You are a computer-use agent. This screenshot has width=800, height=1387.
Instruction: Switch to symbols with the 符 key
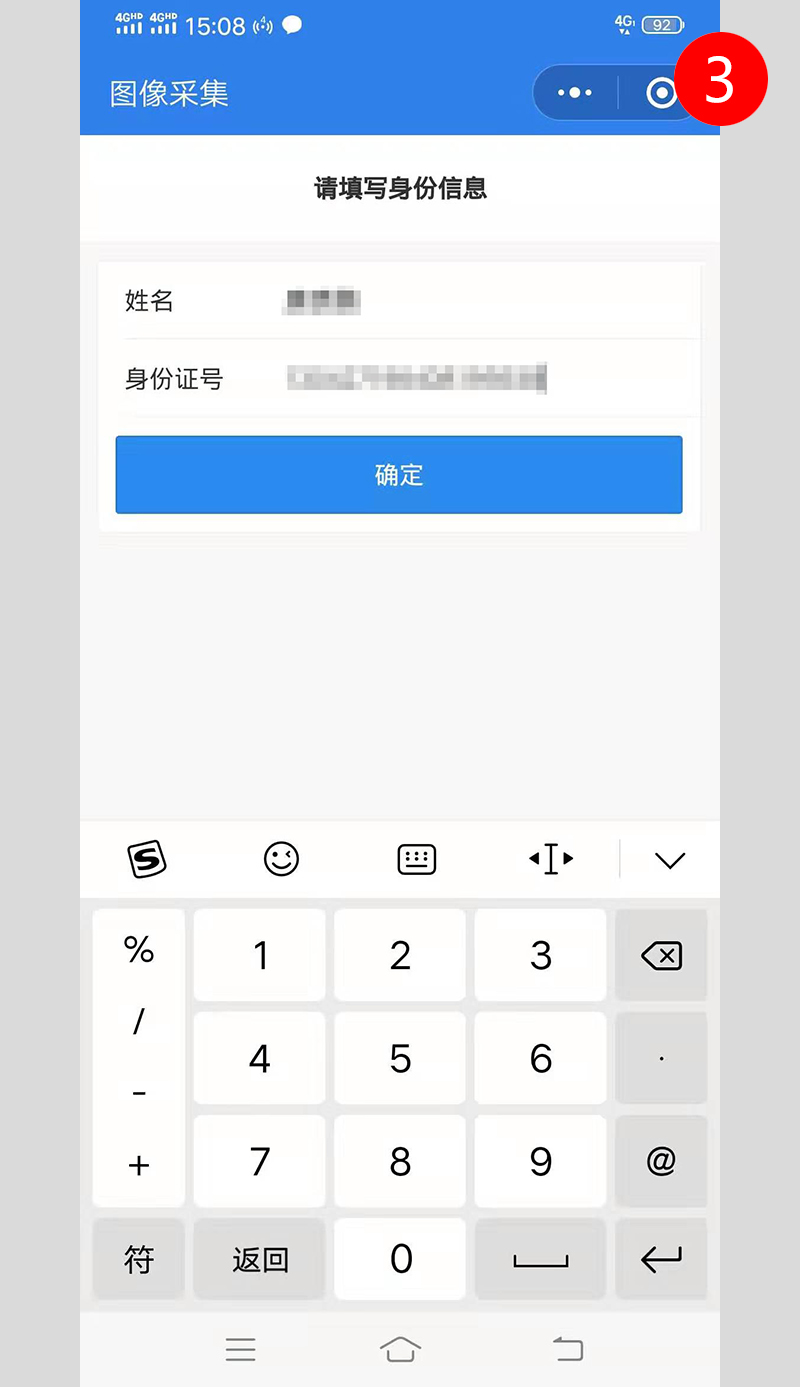139,1260
